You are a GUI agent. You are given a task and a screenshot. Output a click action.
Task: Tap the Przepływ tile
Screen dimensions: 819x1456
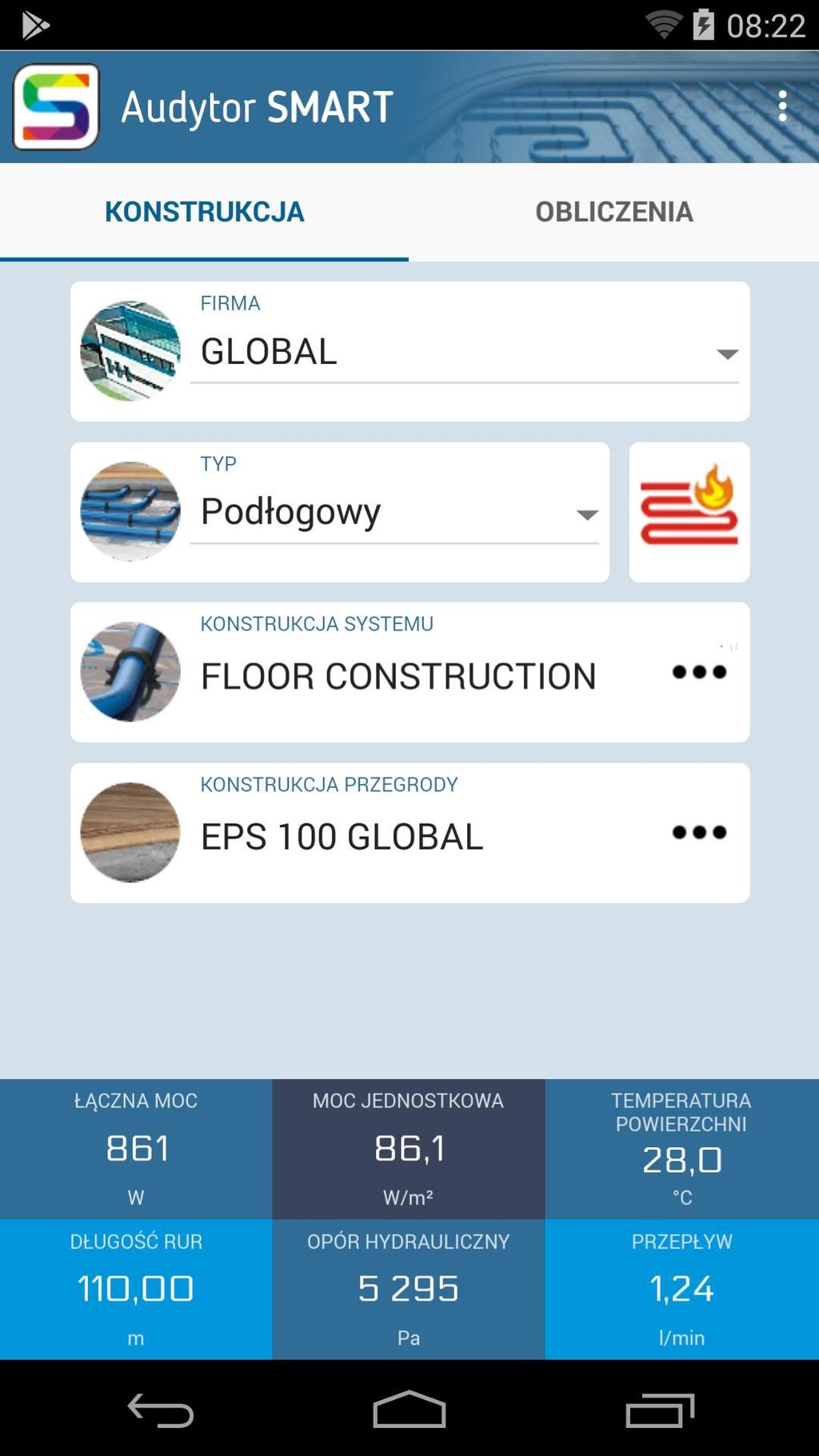[x=681, y=1289]
